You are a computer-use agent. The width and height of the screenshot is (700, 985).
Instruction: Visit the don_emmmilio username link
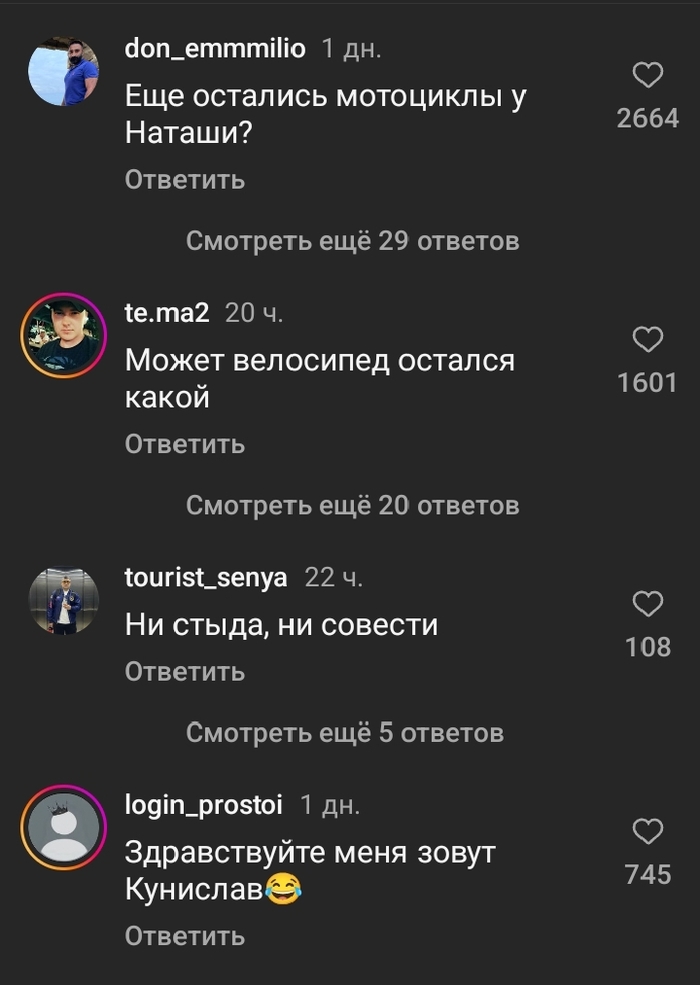[215, 48]
